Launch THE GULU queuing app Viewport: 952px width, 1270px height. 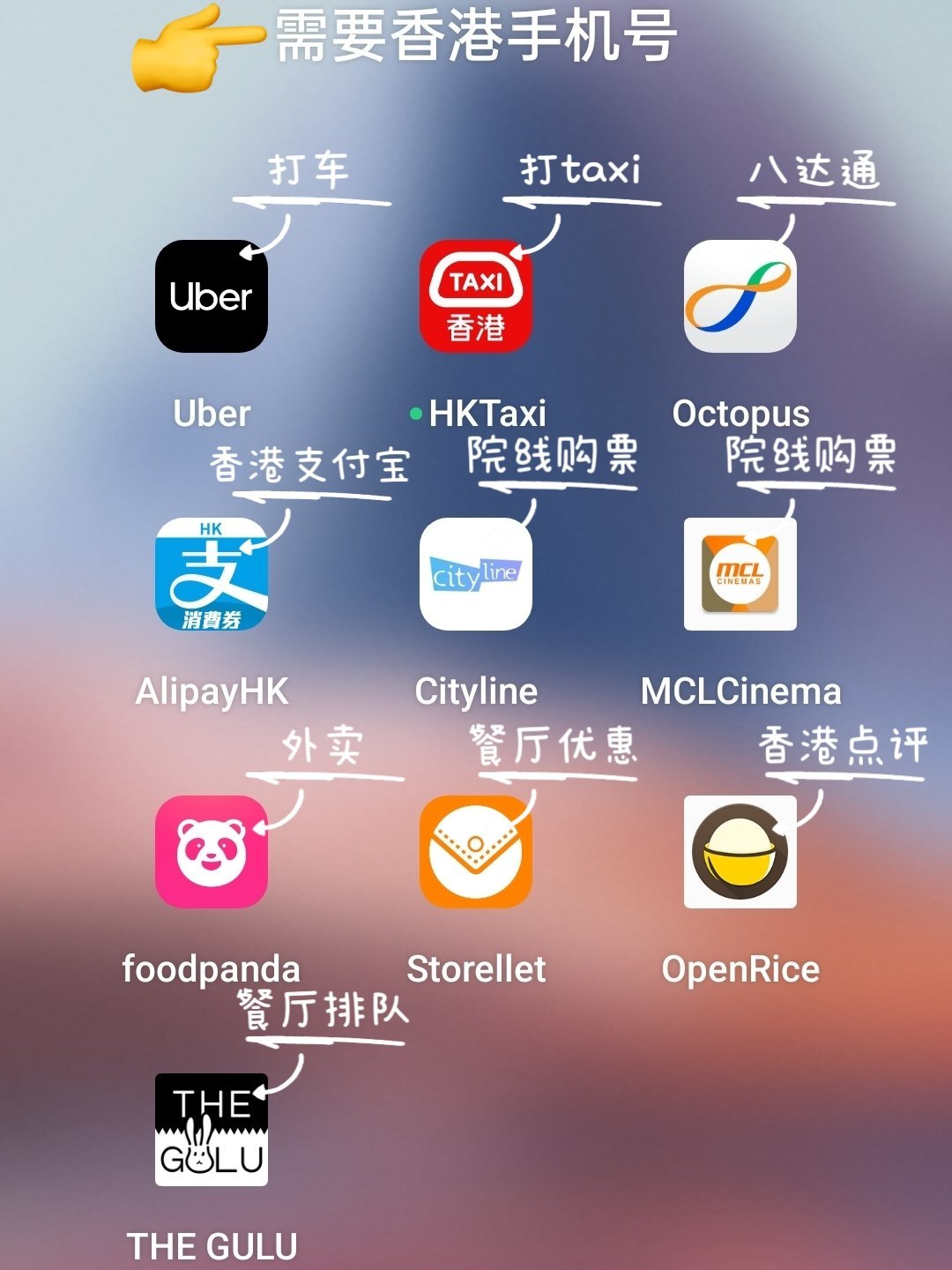click(210, 1132)
